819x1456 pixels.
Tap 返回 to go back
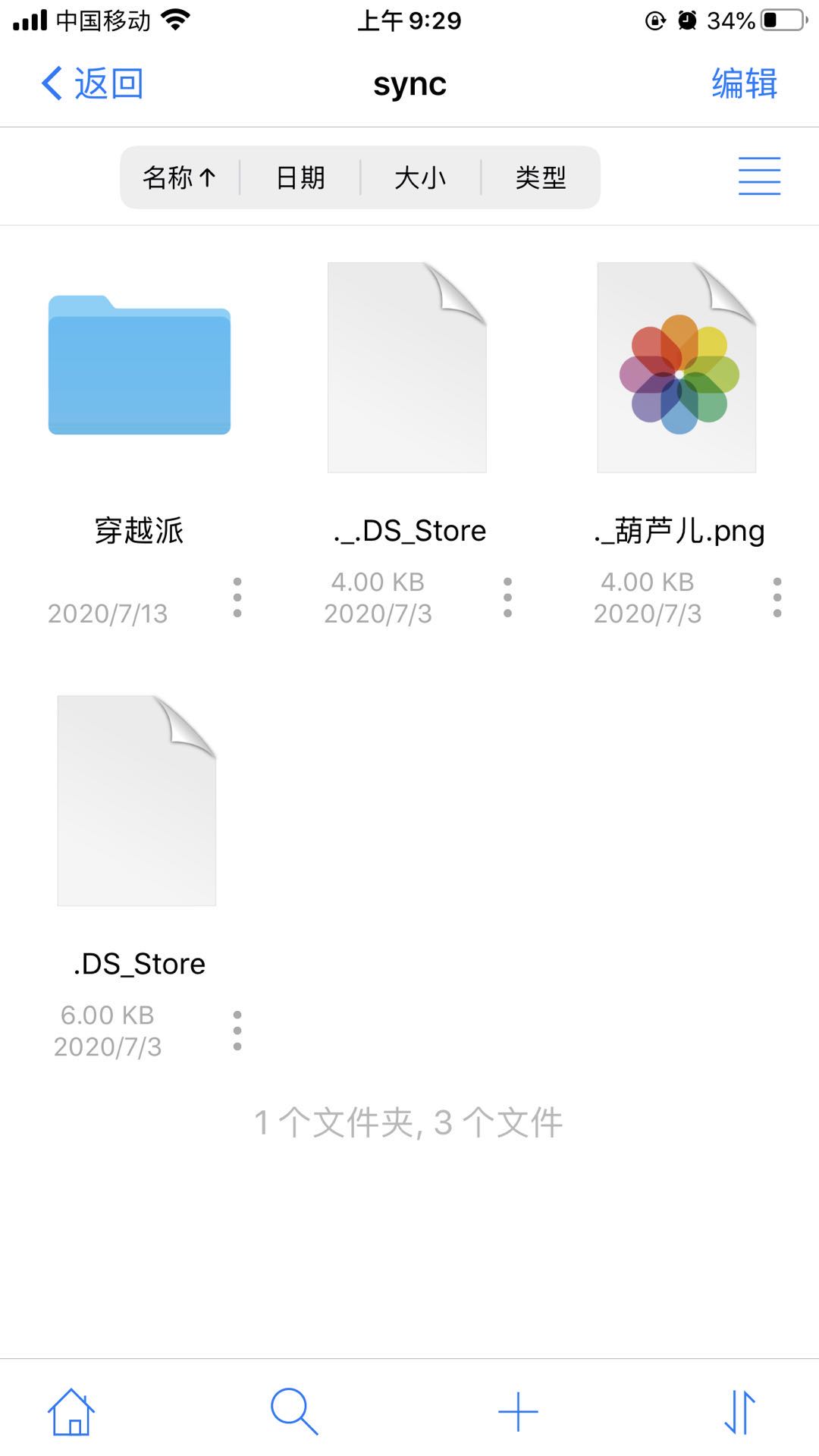93,83
